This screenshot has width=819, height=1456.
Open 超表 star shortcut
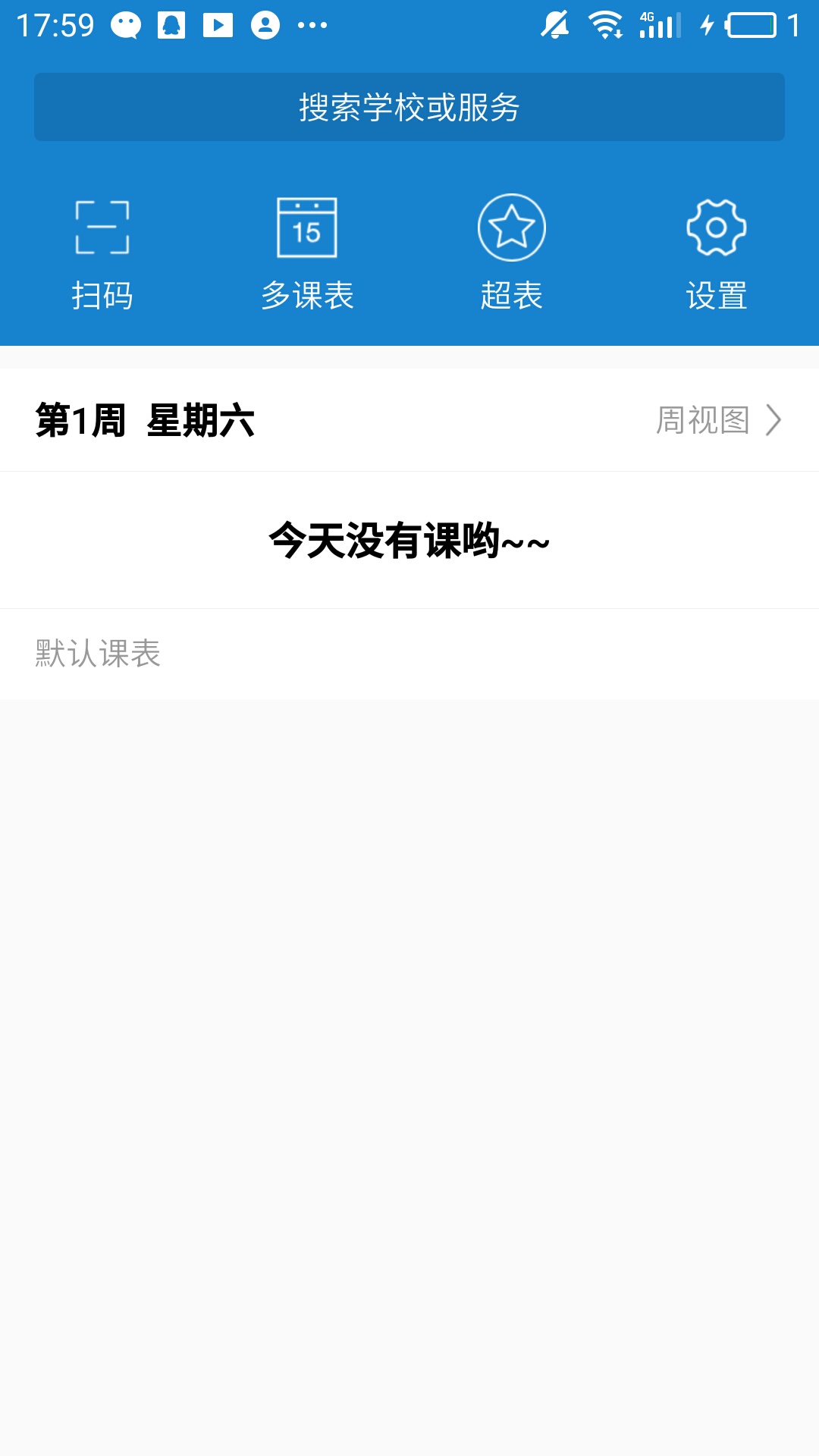[x=512, y=254]
